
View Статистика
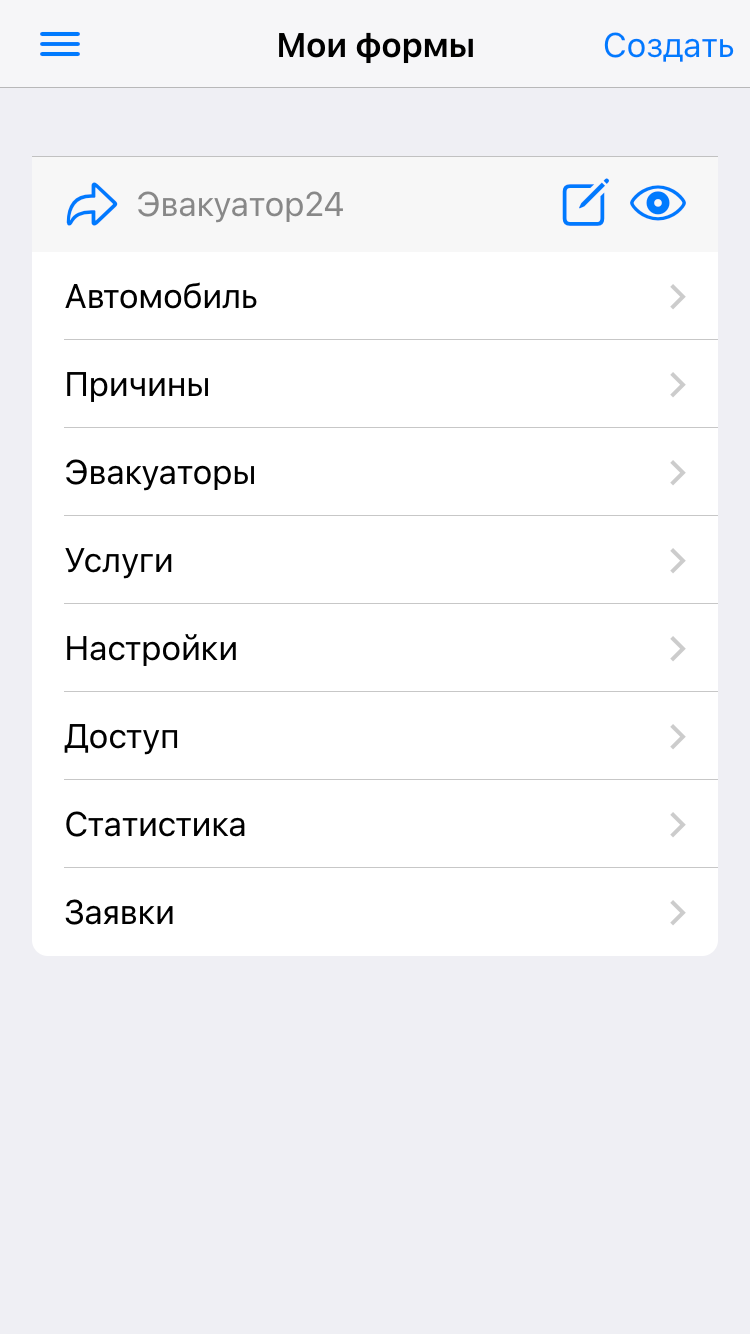(x=375, y=825)
